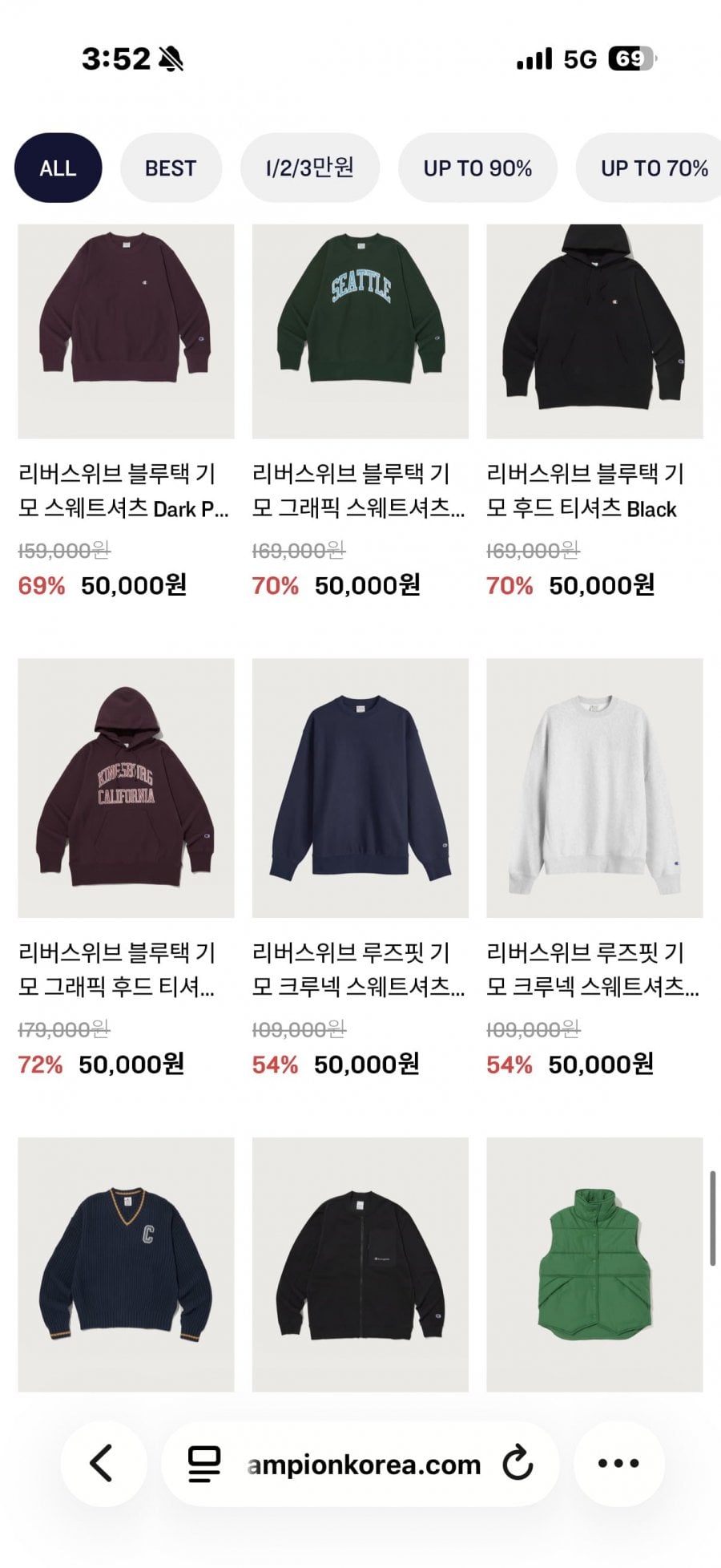Image resolution: width=721 pixels, height=1568 pixels.
Task: Open the browser three-dot menu
Action: (618, 1463)
